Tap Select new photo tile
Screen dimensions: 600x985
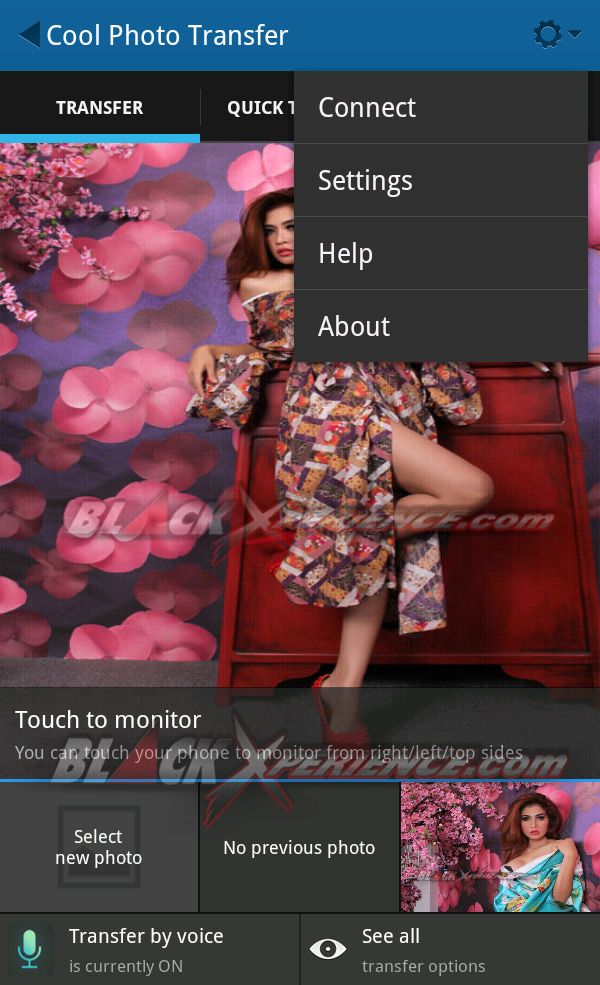pyautogui.click(x=99, y=847)
